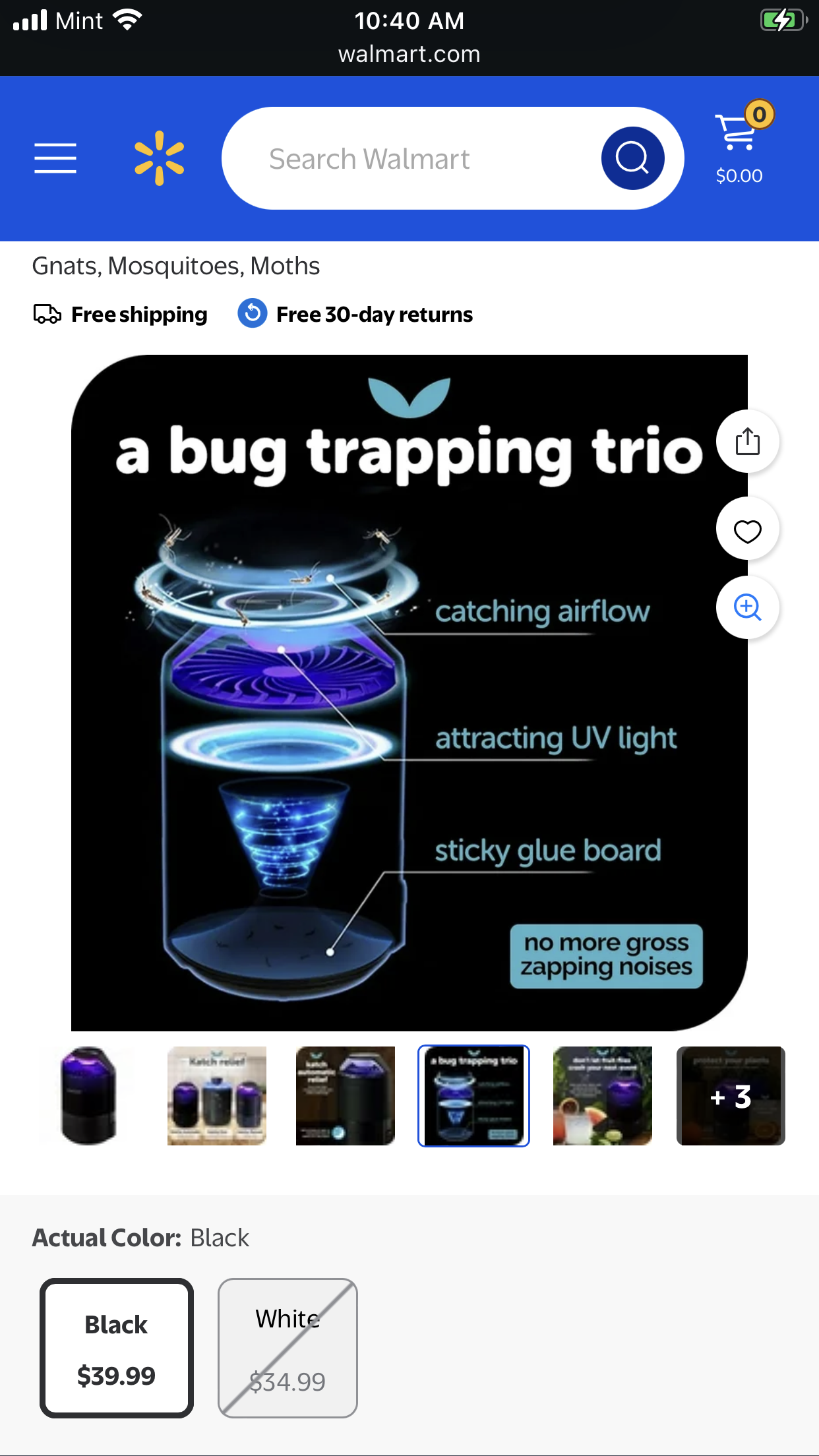The image size is (819, 1456).
Task: Tap the Search Walmart field
Action: tap(409, 159)
